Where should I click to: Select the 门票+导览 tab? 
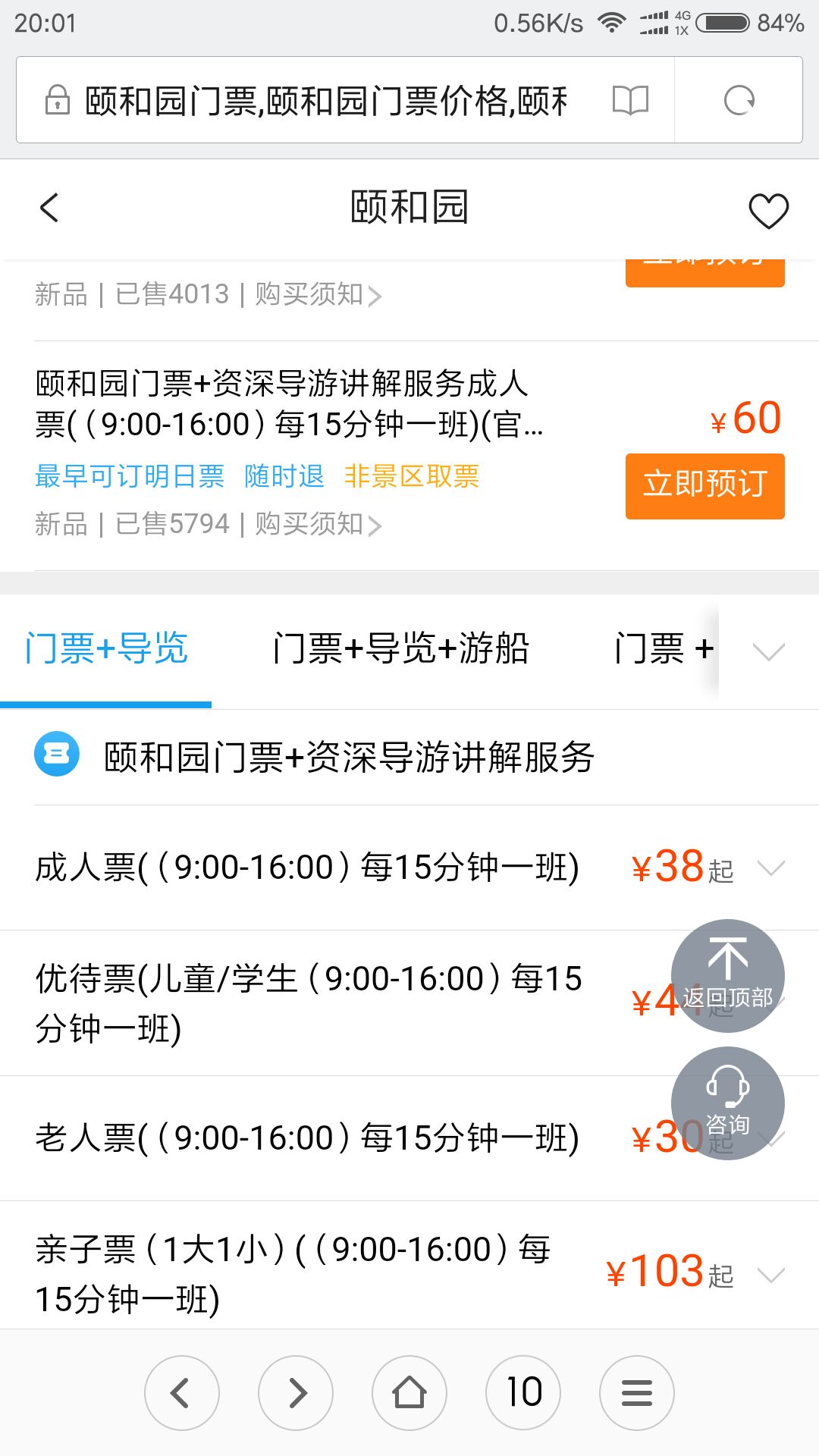[106, 649]
